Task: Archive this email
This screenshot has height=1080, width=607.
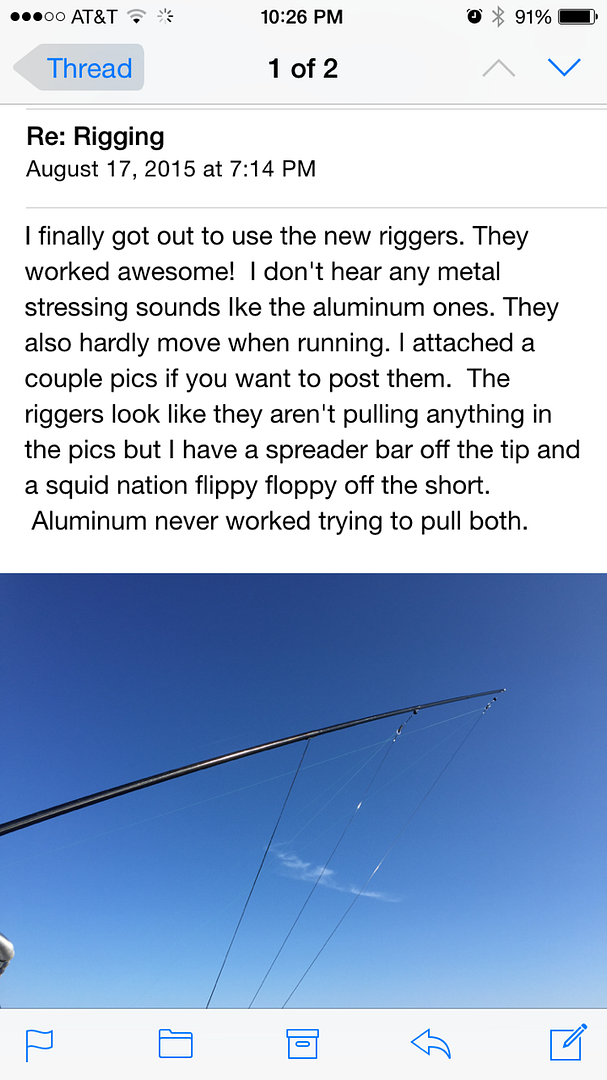Action: coord(302,1044)
